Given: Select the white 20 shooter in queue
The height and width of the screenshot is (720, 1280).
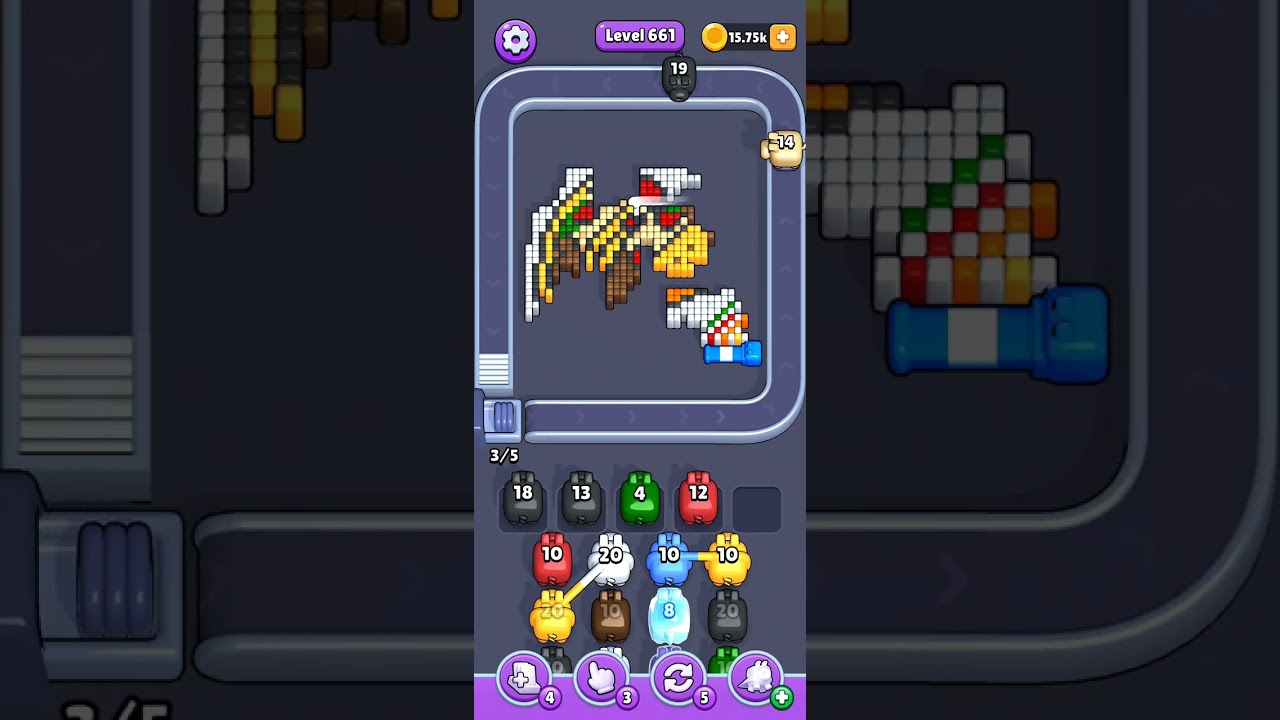Looking at the screenshot, I should pyautogui.click(x=610, y=561).
